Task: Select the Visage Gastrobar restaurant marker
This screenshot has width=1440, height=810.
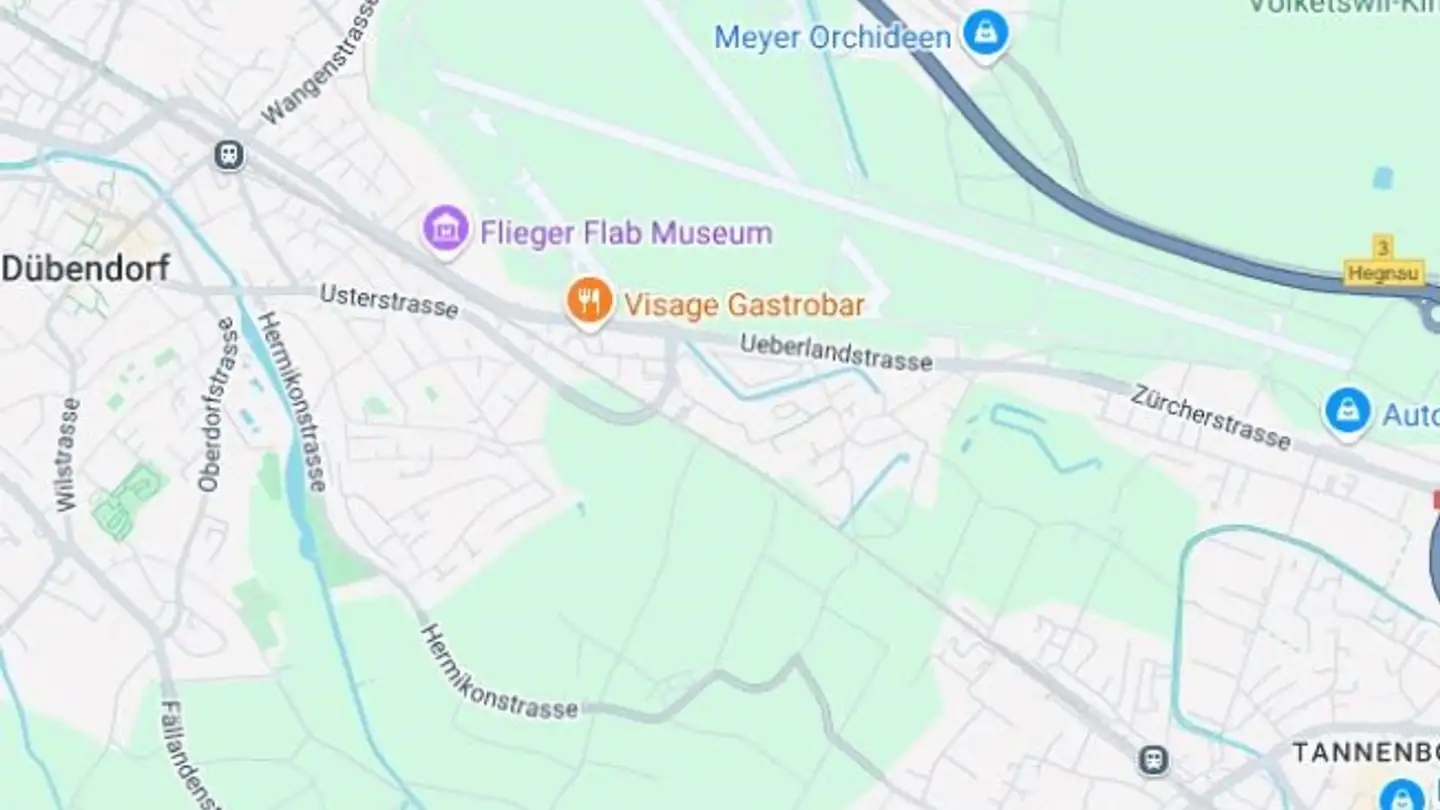Action: (589, 301)
